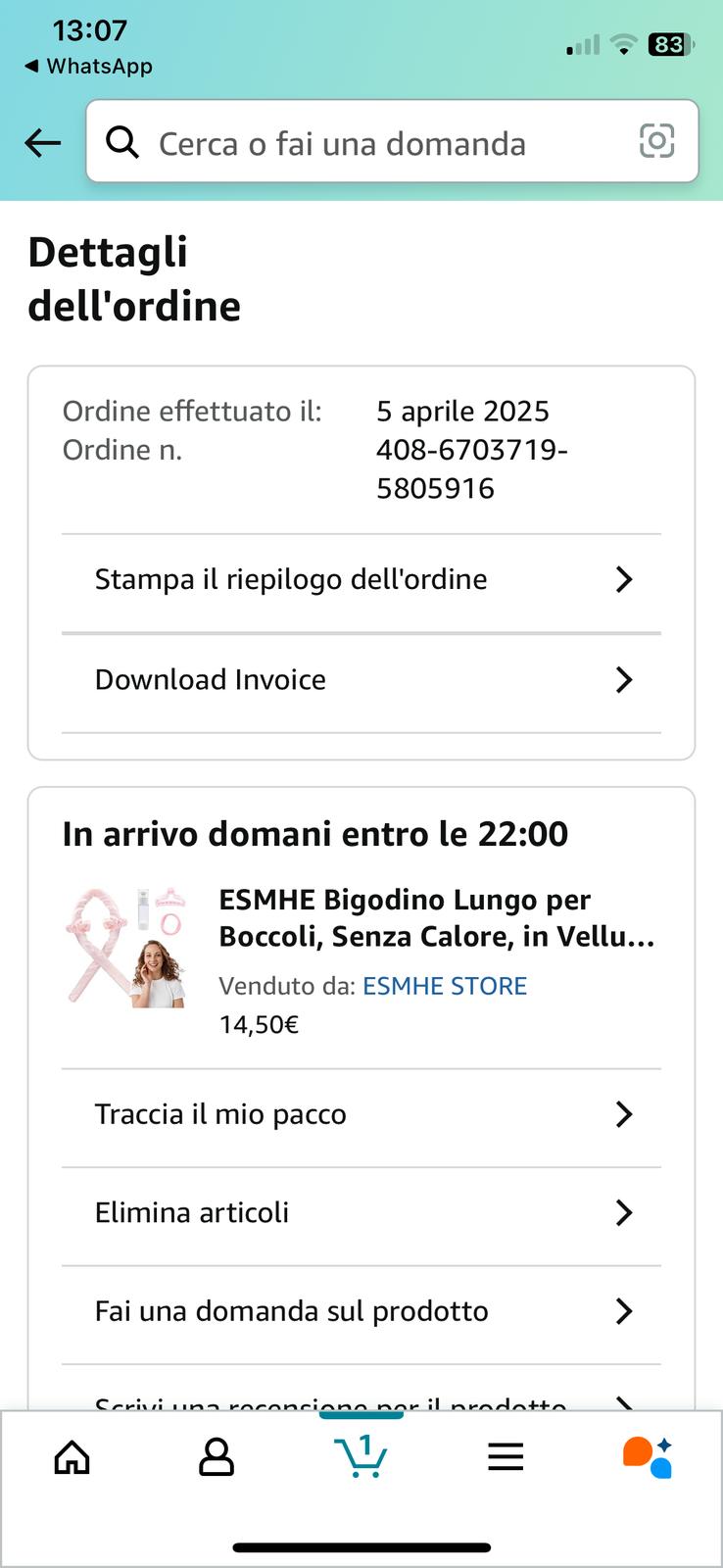Select the Download Invoice row
This screenshot has height=1568, width=723.
click(361, 680)
